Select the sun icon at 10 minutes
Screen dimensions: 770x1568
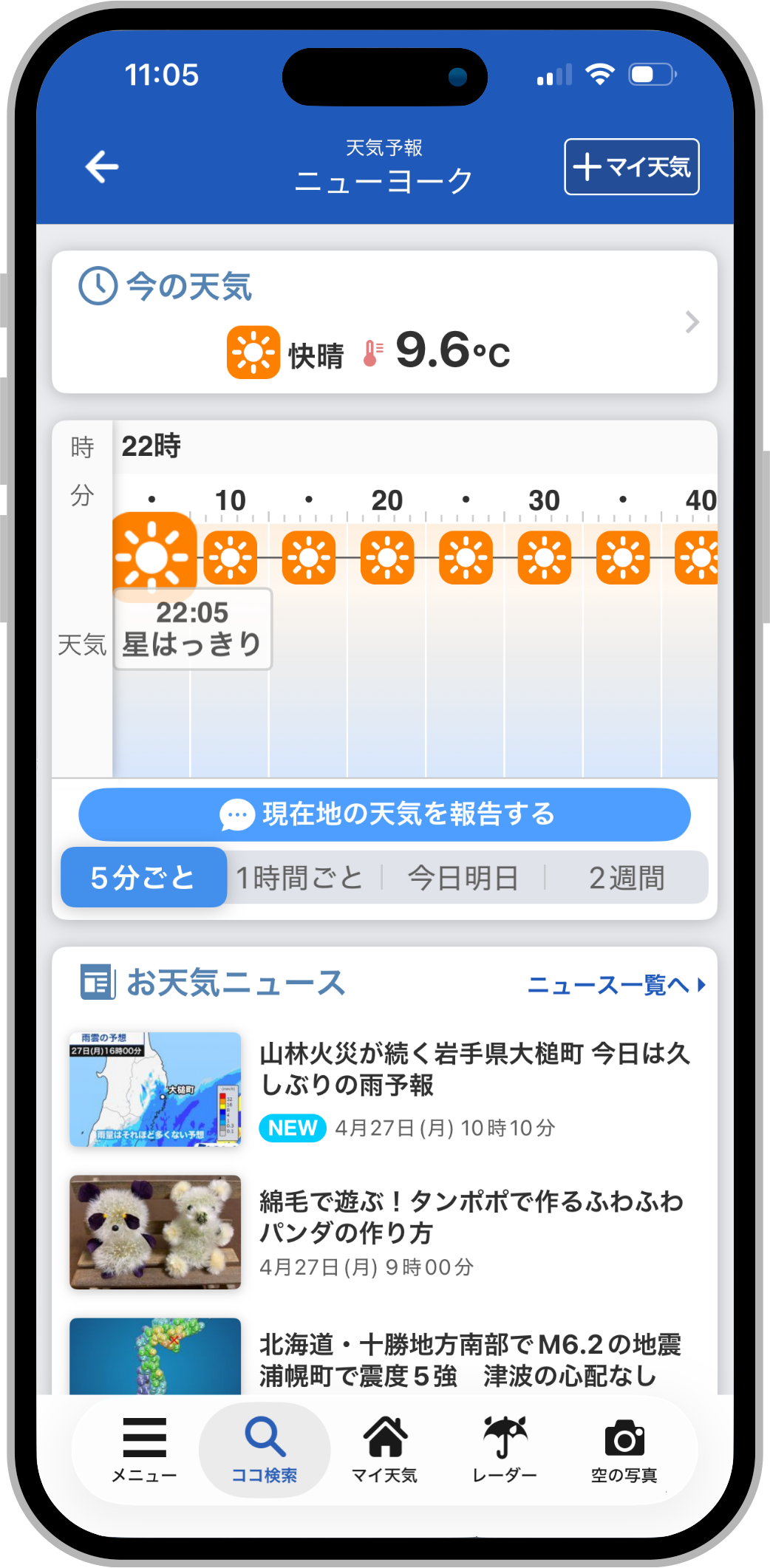(x=231, y=557)
